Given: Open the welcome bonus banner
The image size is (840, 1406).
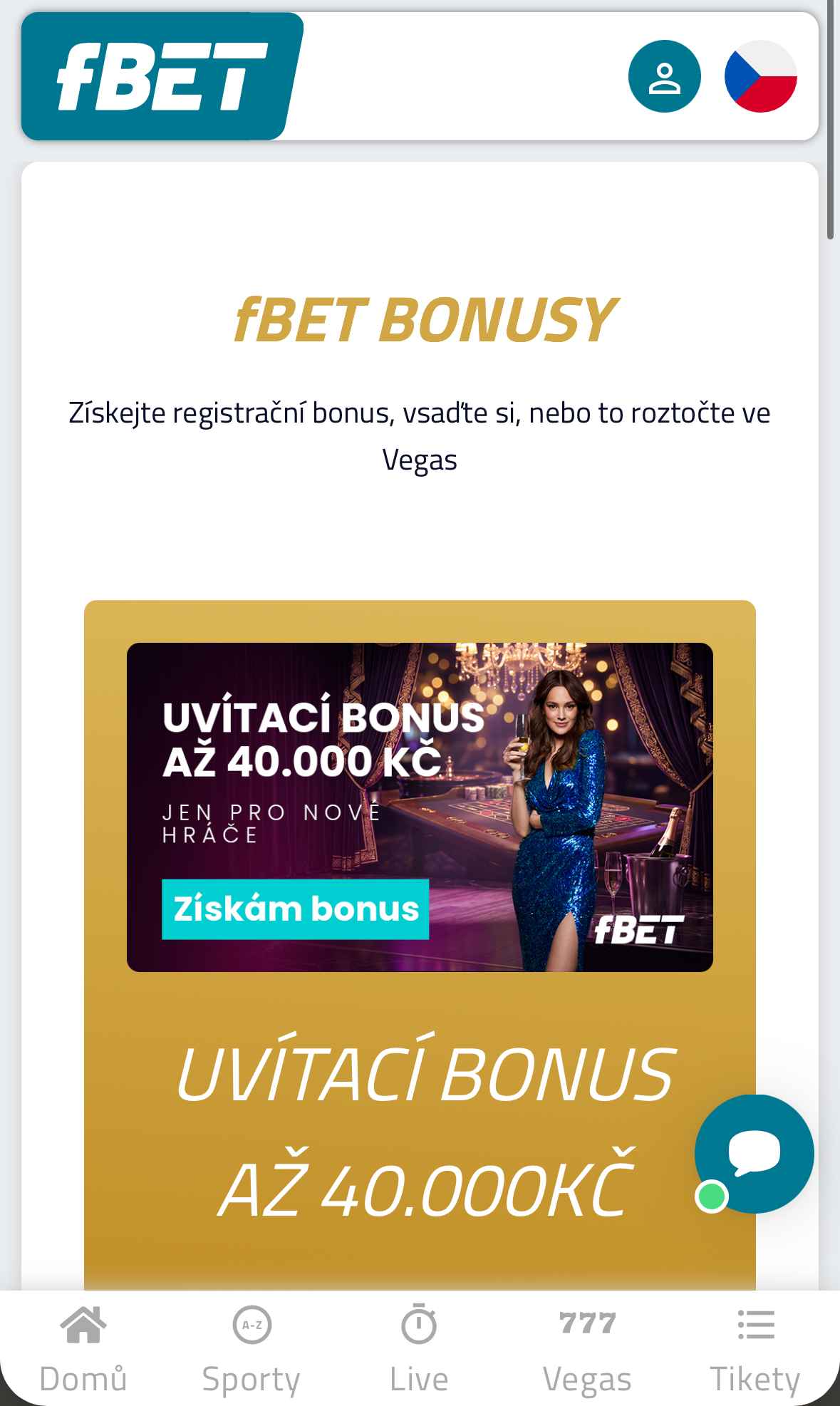Looking at the screenshot, I should click(x=420, y=807).
